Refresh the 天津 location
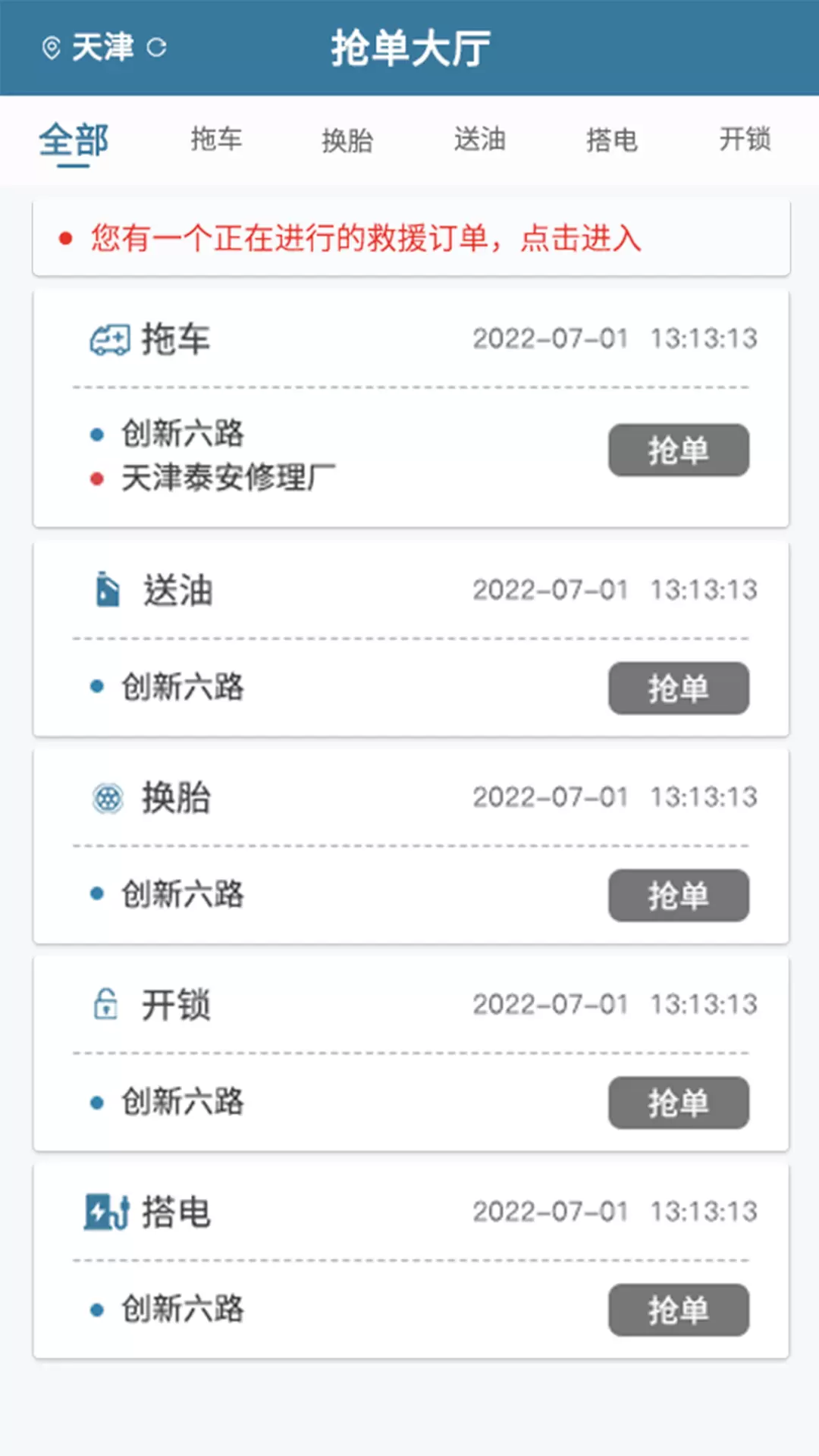This screenshot has height=1456, width=819. (x=156, y=48)
